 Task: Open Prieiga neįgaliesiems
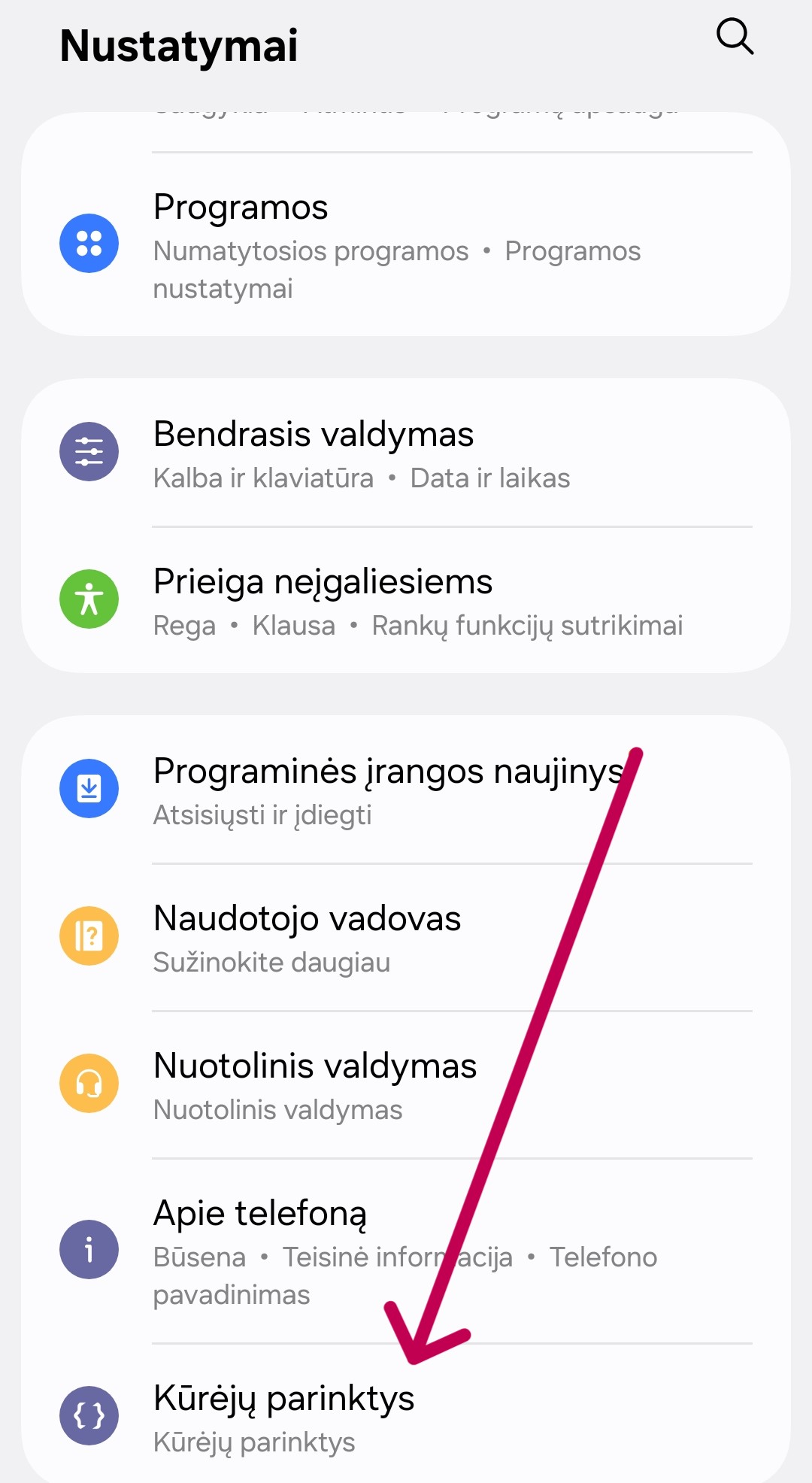[x=406, y=601]
